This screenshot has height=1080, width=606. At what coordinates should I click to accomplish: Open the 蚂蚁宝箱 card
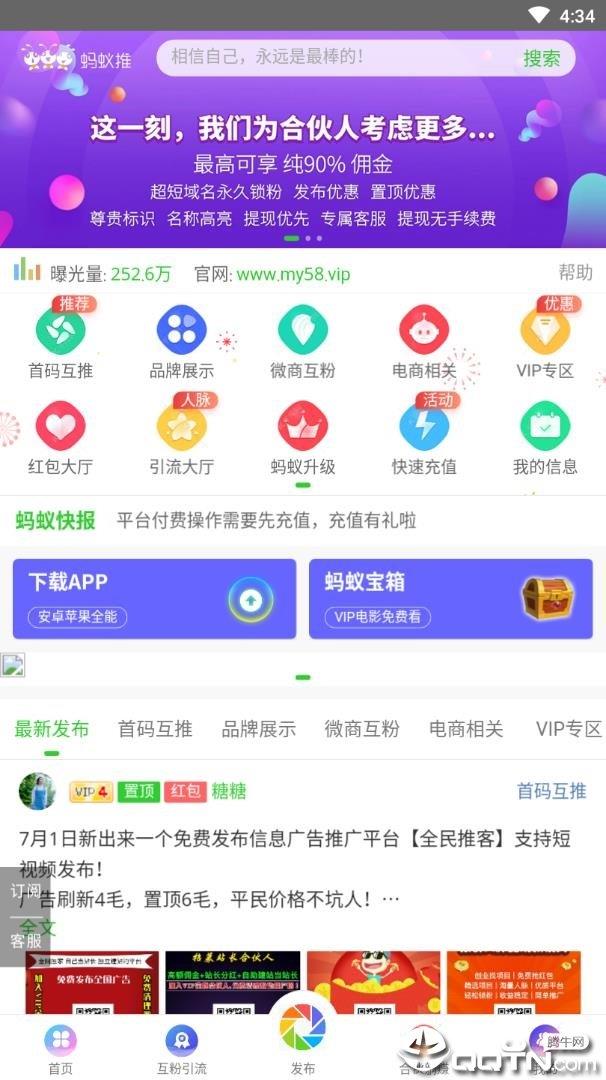(x=450, y=598)
